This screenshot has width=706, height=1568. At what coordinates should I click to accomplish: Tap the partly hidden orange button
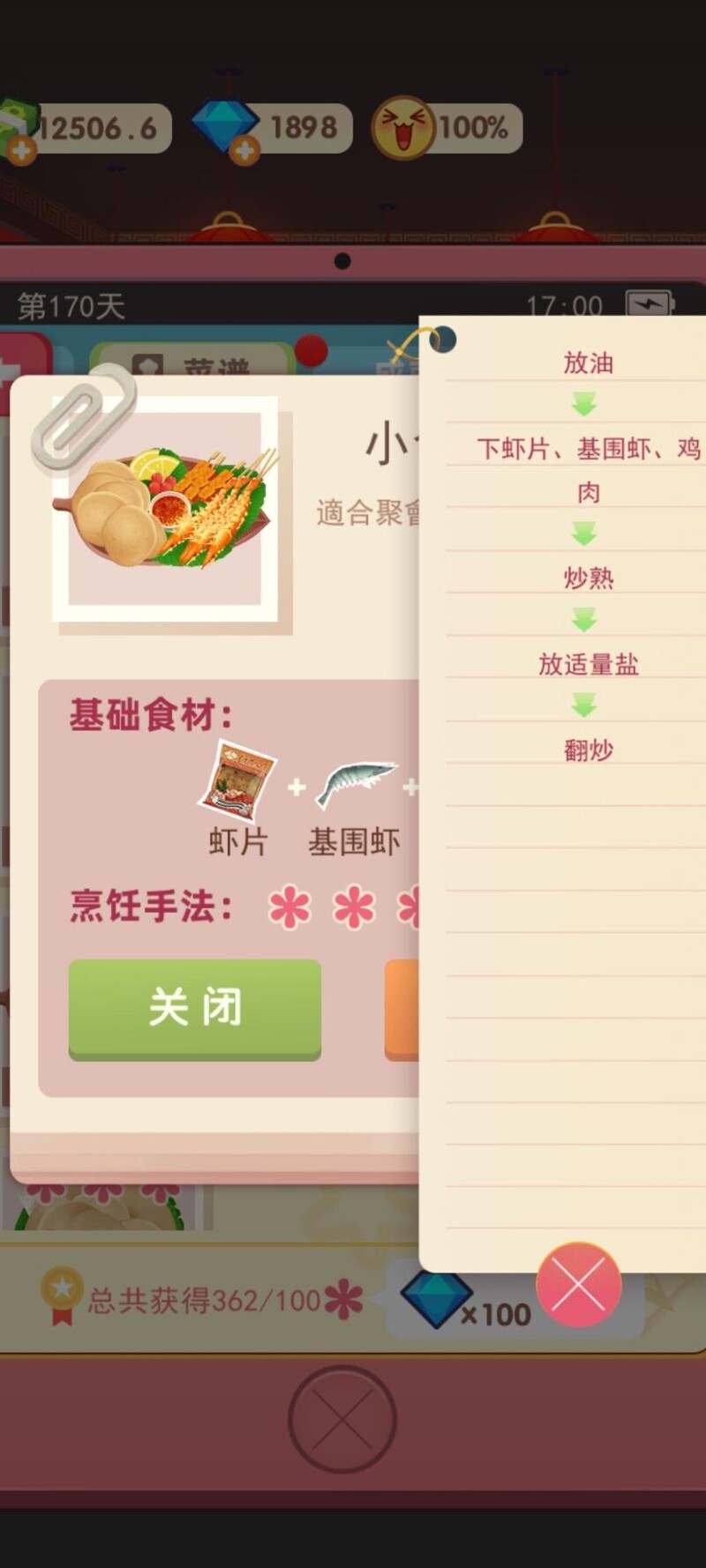[402, 1009]
